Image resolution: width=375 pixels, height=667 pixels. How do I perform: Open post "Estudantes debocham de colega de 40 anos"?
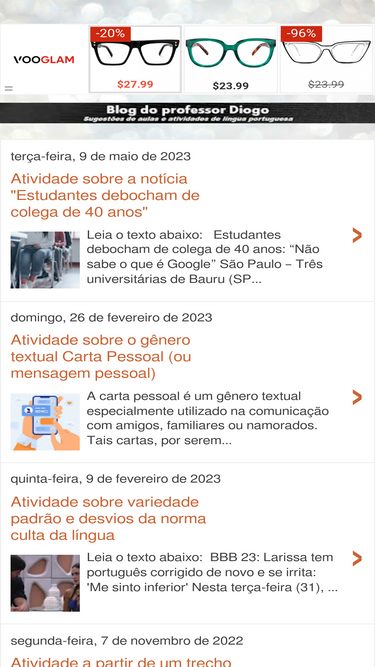coord(105,195)
